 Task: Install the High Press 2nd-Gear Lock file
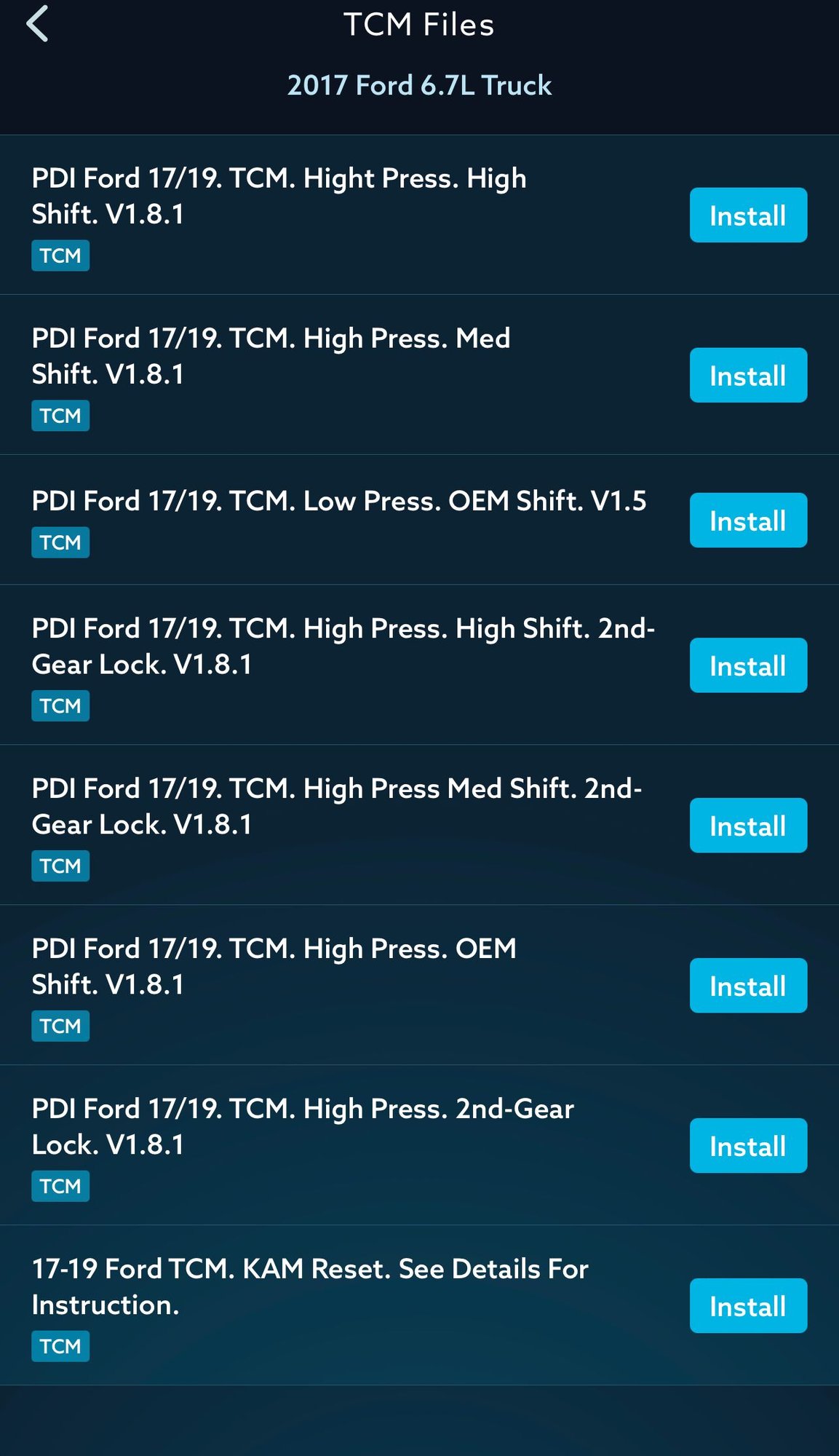click(x=748, y=1146)
